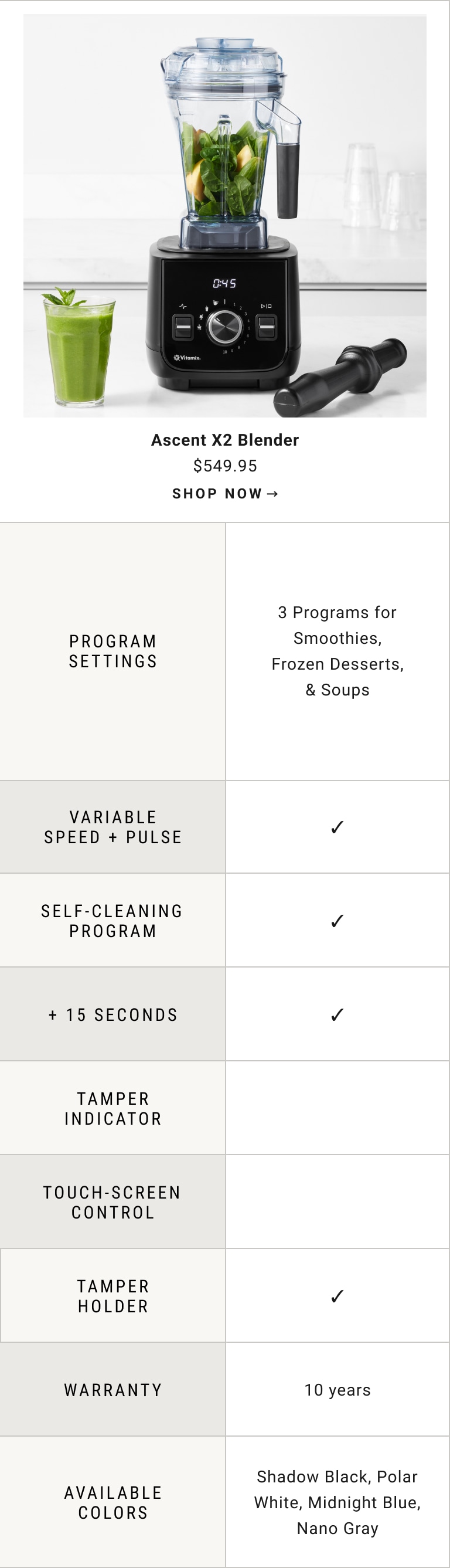The width and height of the screenshot is (450, 1568).
Task: Open the Ascent X2 Blender product image
Action: [x=225, y=216]
